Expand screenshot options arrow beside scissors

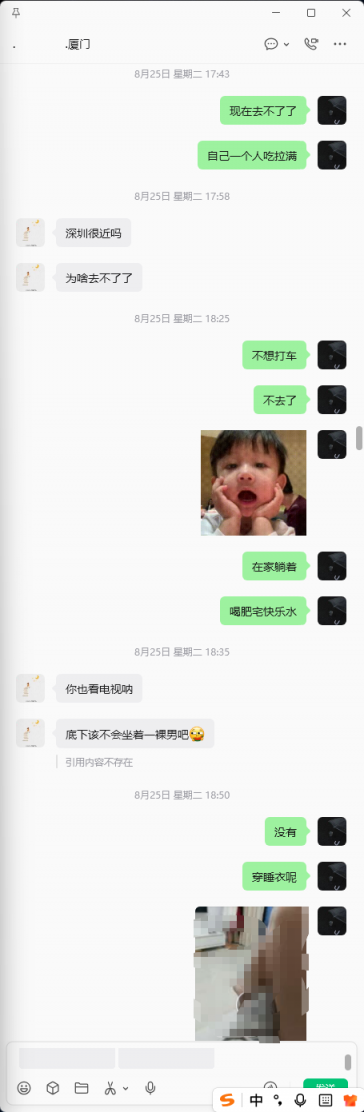click(x=126, y=1089)
